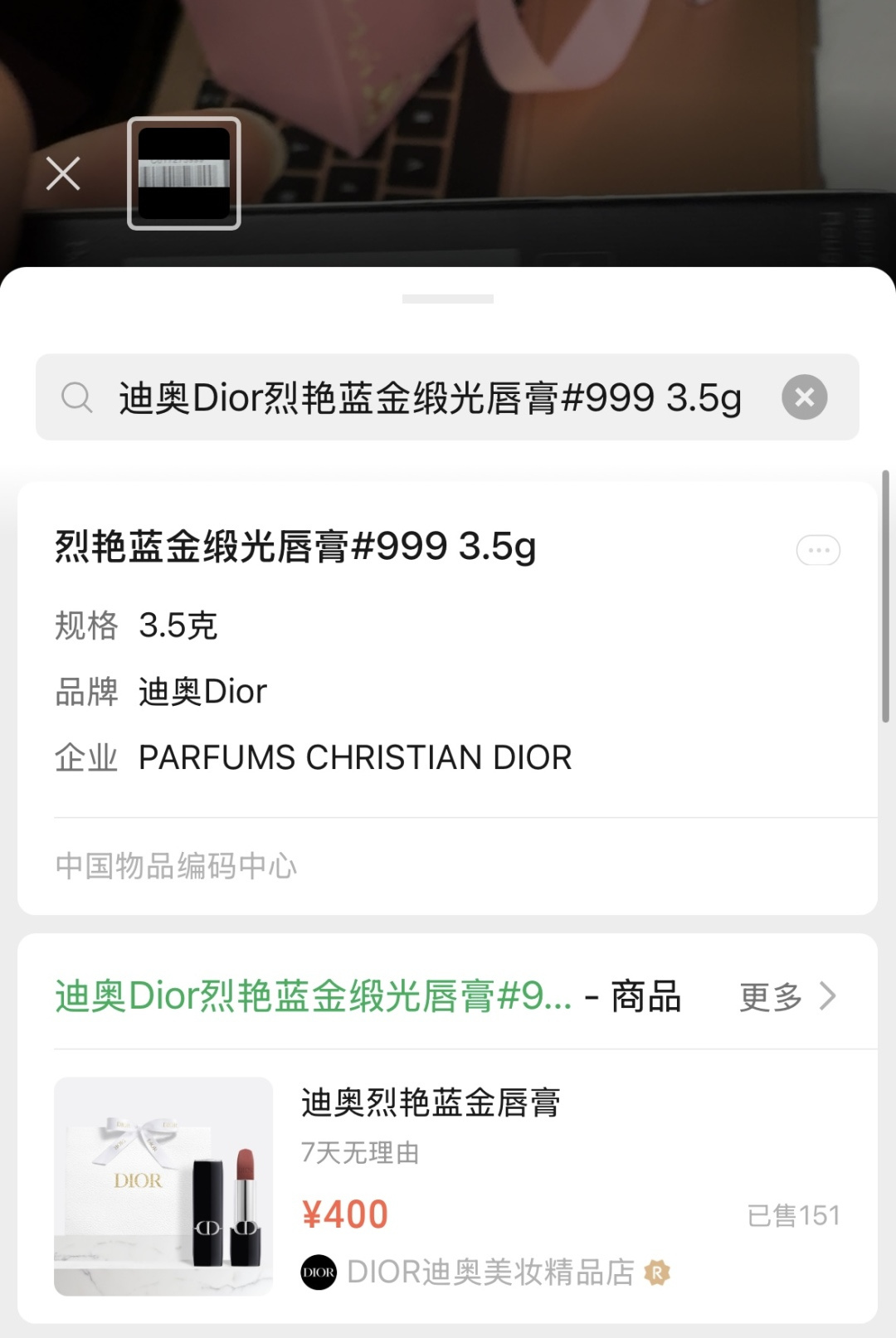Clear the search query text

[804, 397]
